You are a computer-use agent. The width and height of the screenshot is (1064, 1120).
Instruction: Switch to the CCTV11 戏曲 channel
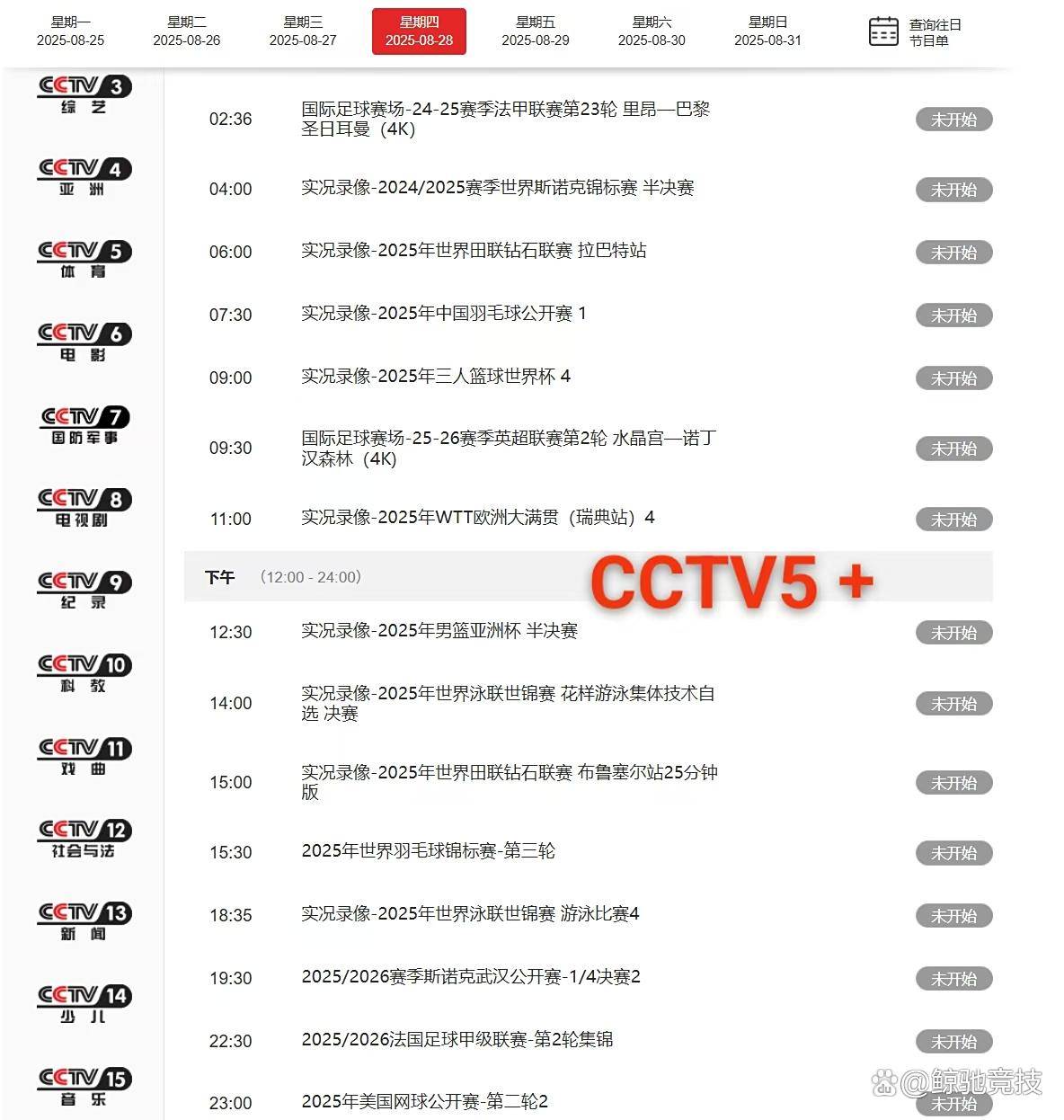[x=84, y=757]
